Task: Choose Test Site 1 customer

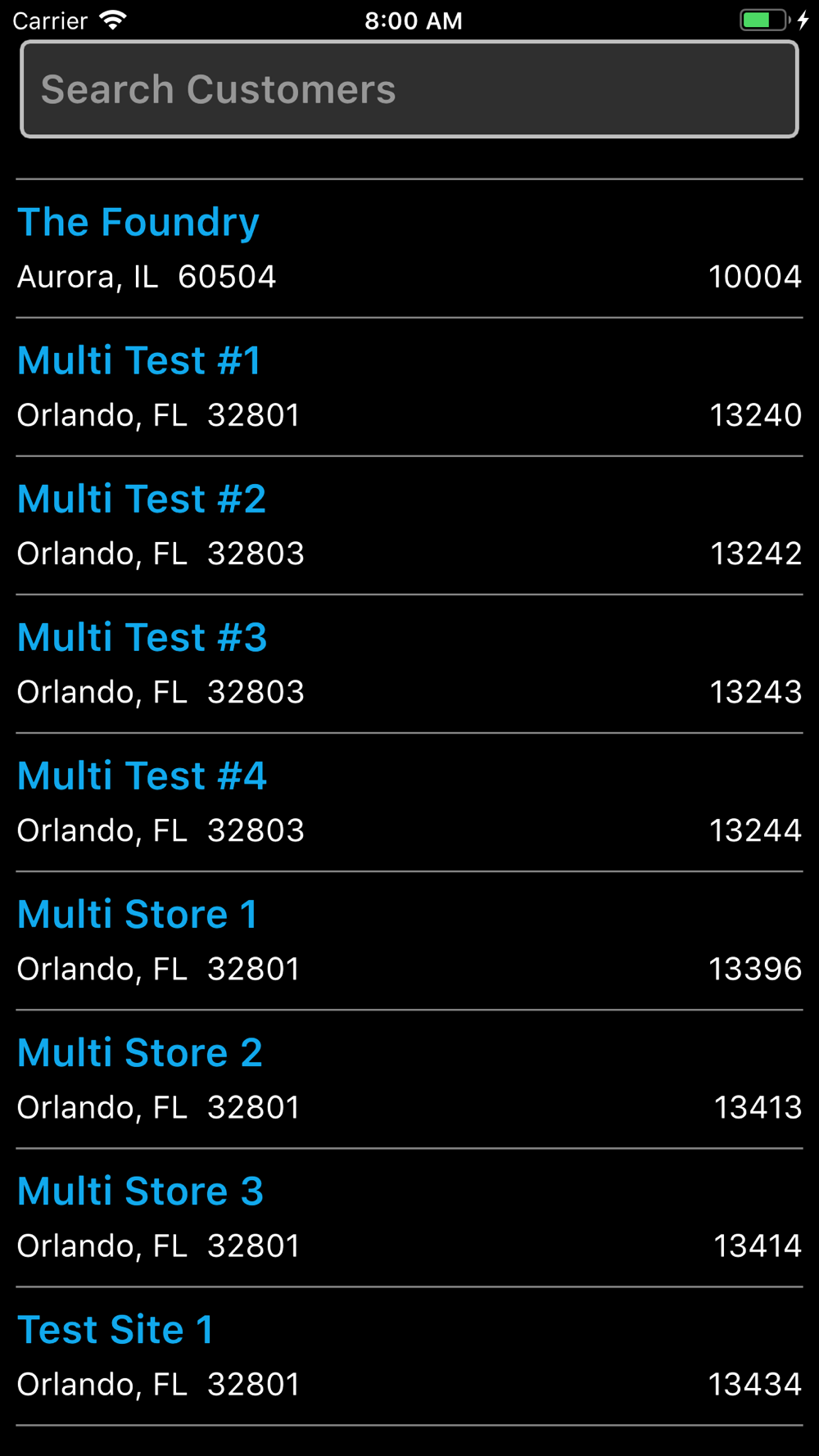Action: pyautogui.click(x=409, y=1356)
